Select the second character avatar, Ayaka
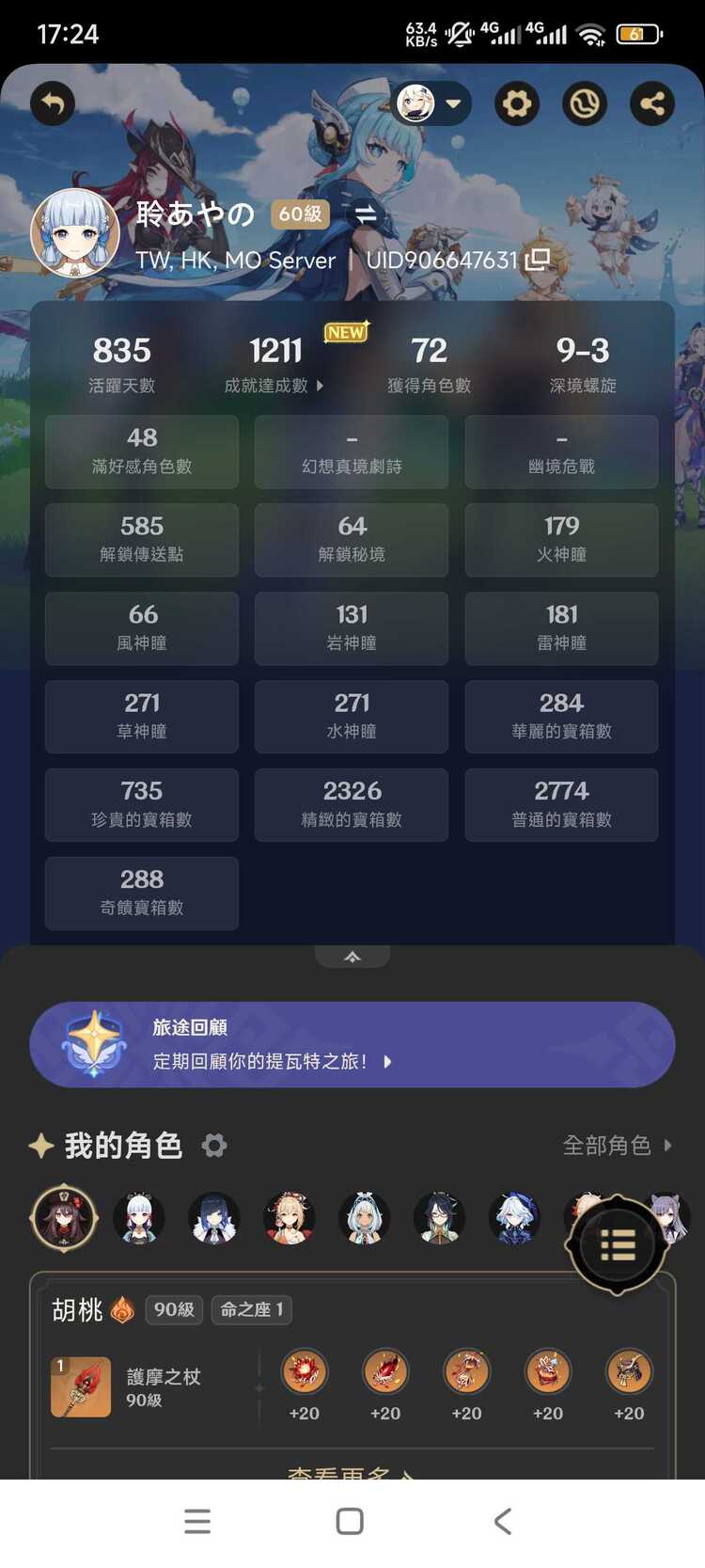This screenshot has width=705, height=1568. tap(139, 1217)
